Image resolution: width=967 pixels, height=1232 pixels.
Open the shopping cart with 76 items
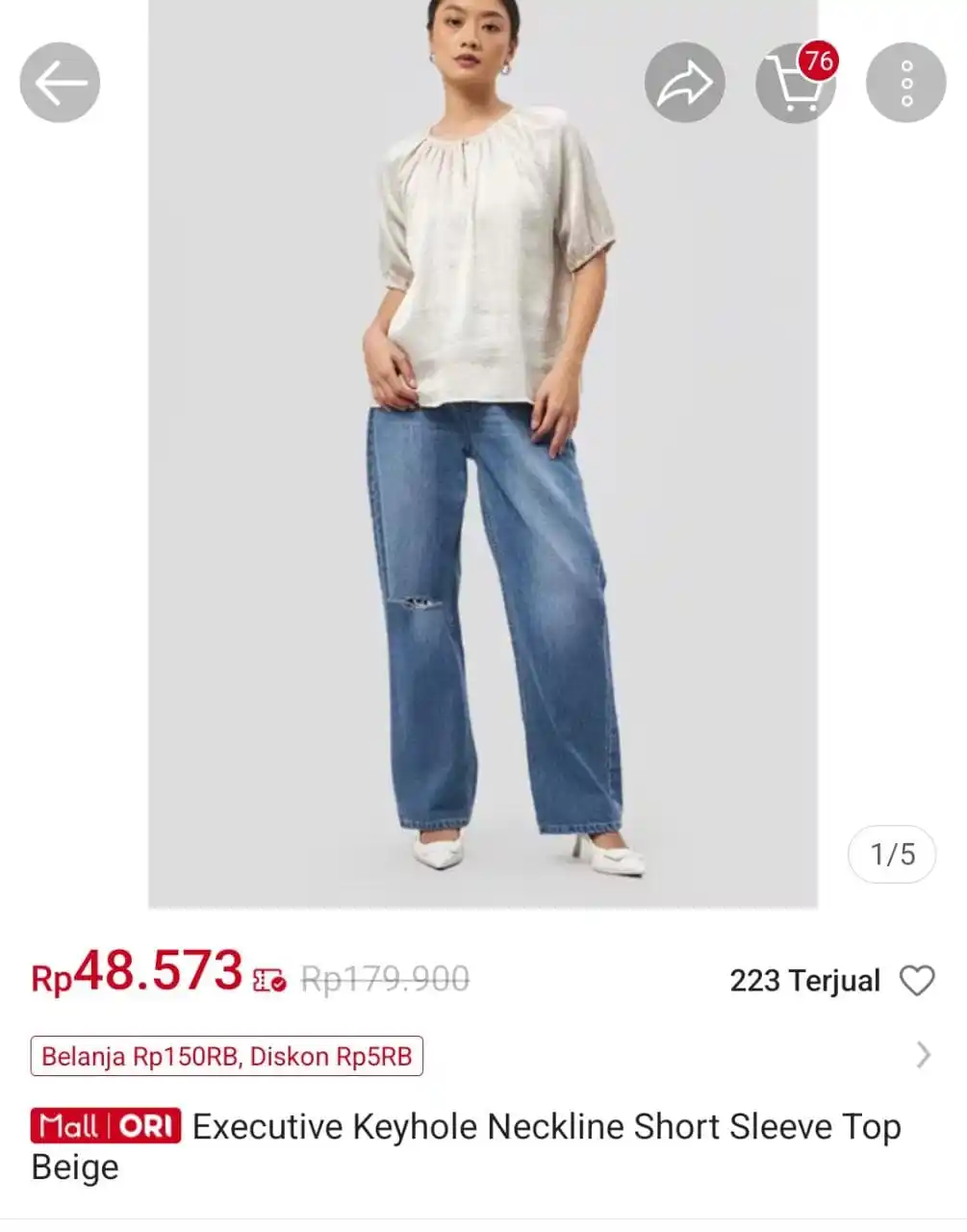pos(795,83)
